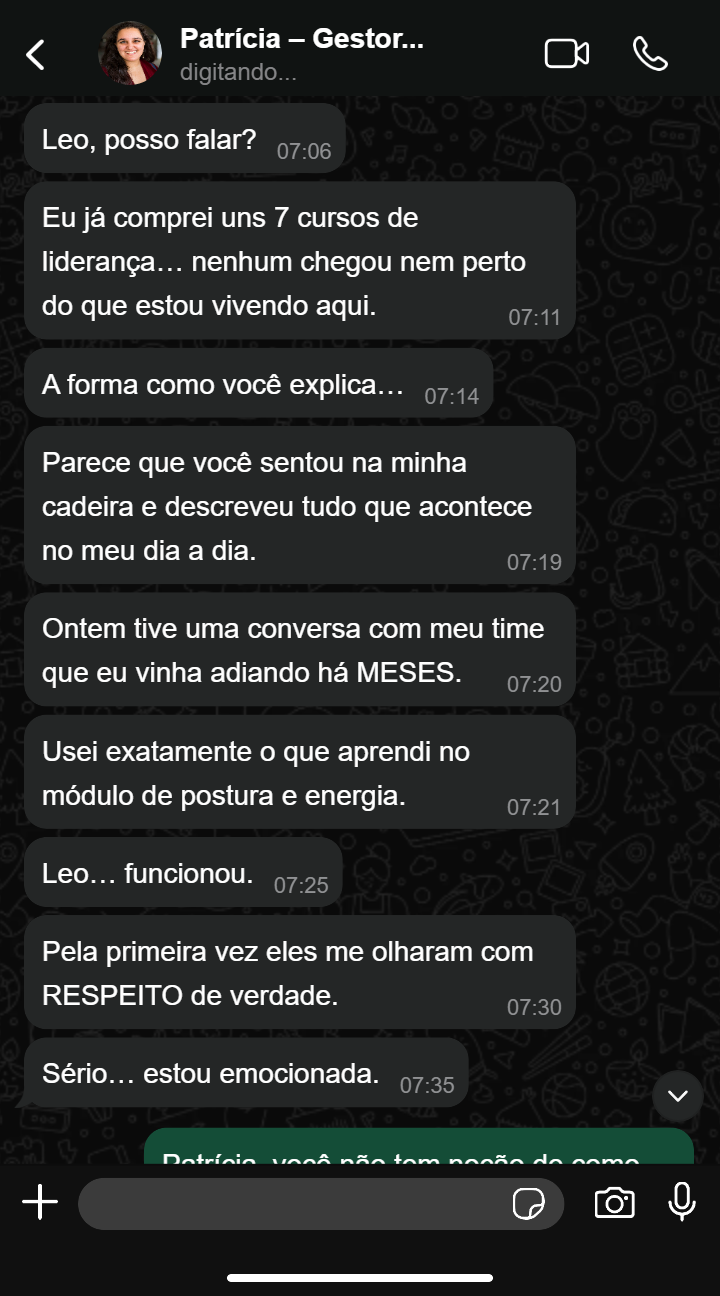Start a video call with Patrícia
The width and height of the screenshot is (720, 1296).
pos(566,54)
